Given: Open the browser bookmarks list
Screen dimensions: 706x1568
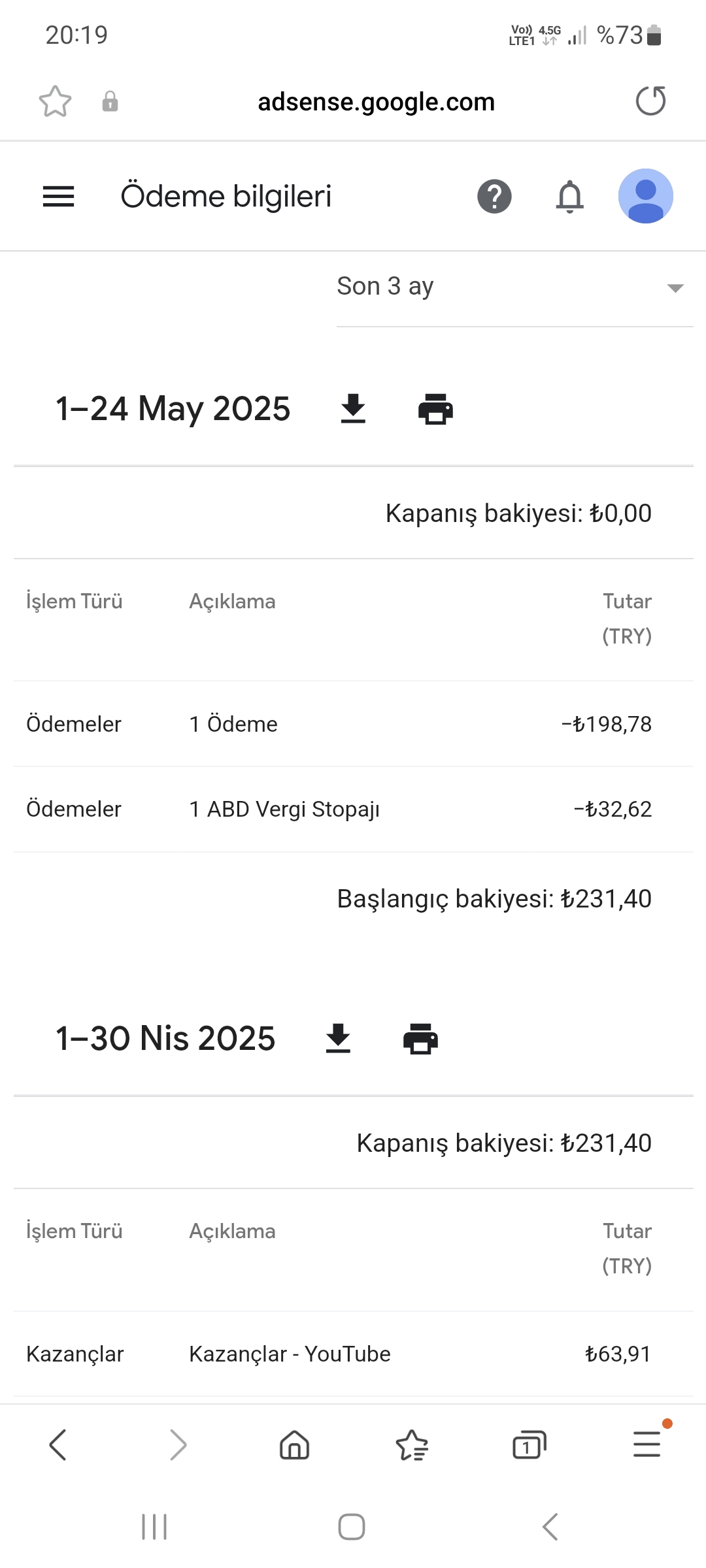Looking at the screenshot, I should [x=412, y=1445].
